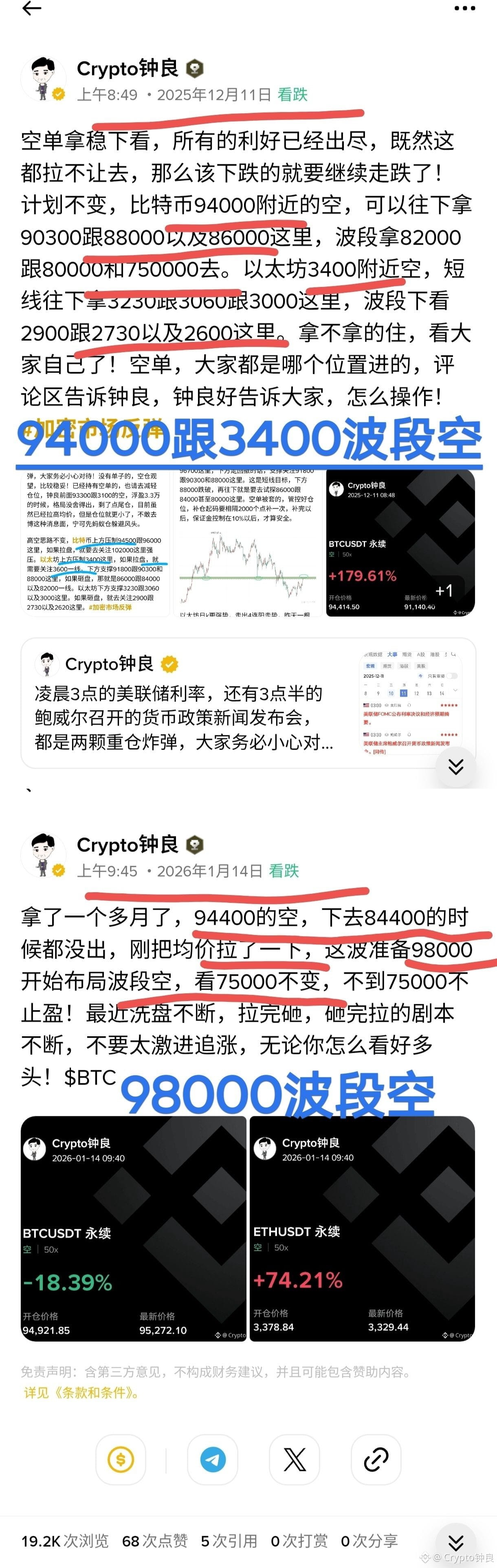The image size is (497, 1568).
Task: Open the three-dot overflow menu
Action: [x=464, y=9]
